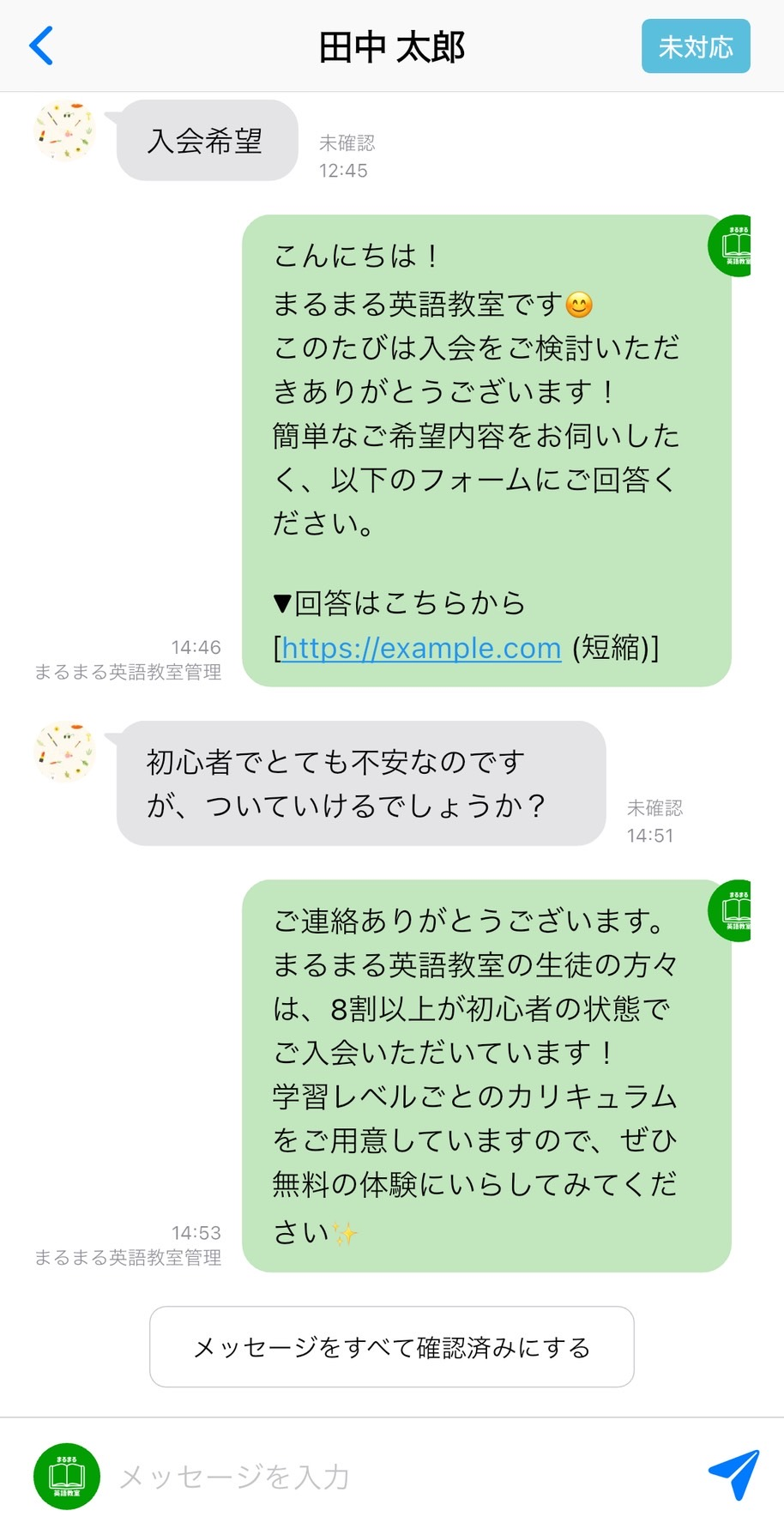Toggle the 未対応 response status badge
Viewport: 784px width, 1535px height.
pos(695,47)
